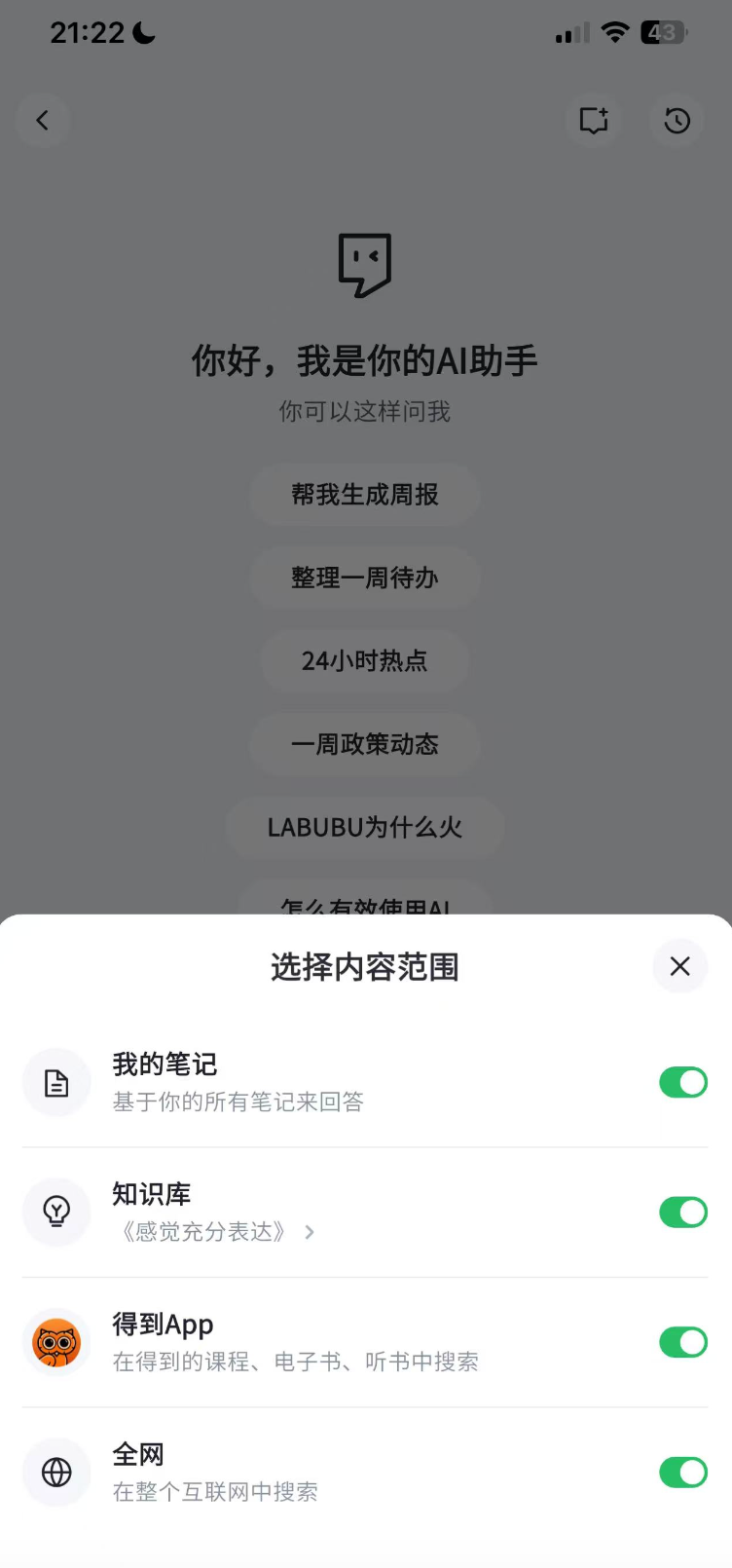The height and width of the screenshot is (1568, 732).
Task: Open 《感觉充分表达》 knowledge base selection
Action: coord(216,1232)
